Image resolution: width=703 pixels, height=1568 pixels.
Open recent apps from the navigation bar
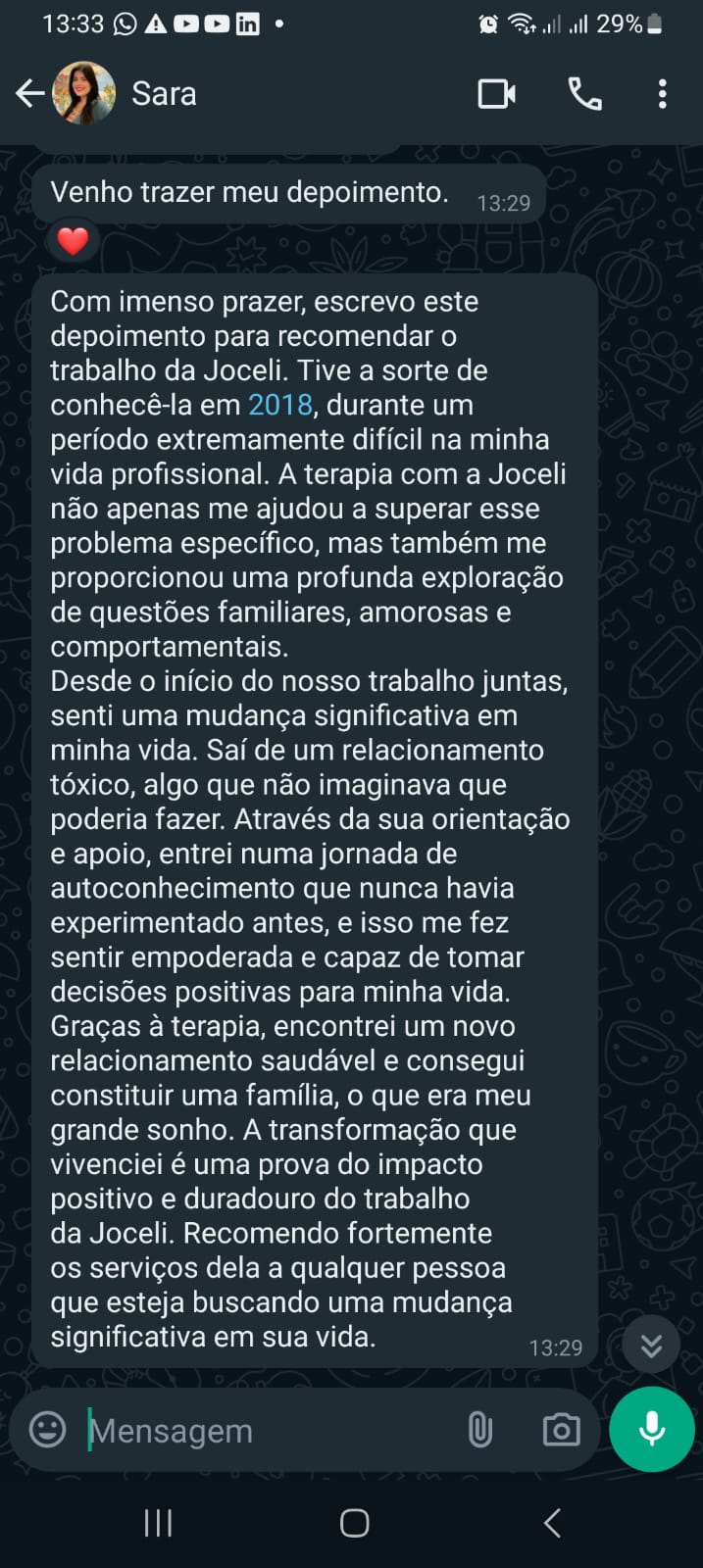(x=158, y=1522)
